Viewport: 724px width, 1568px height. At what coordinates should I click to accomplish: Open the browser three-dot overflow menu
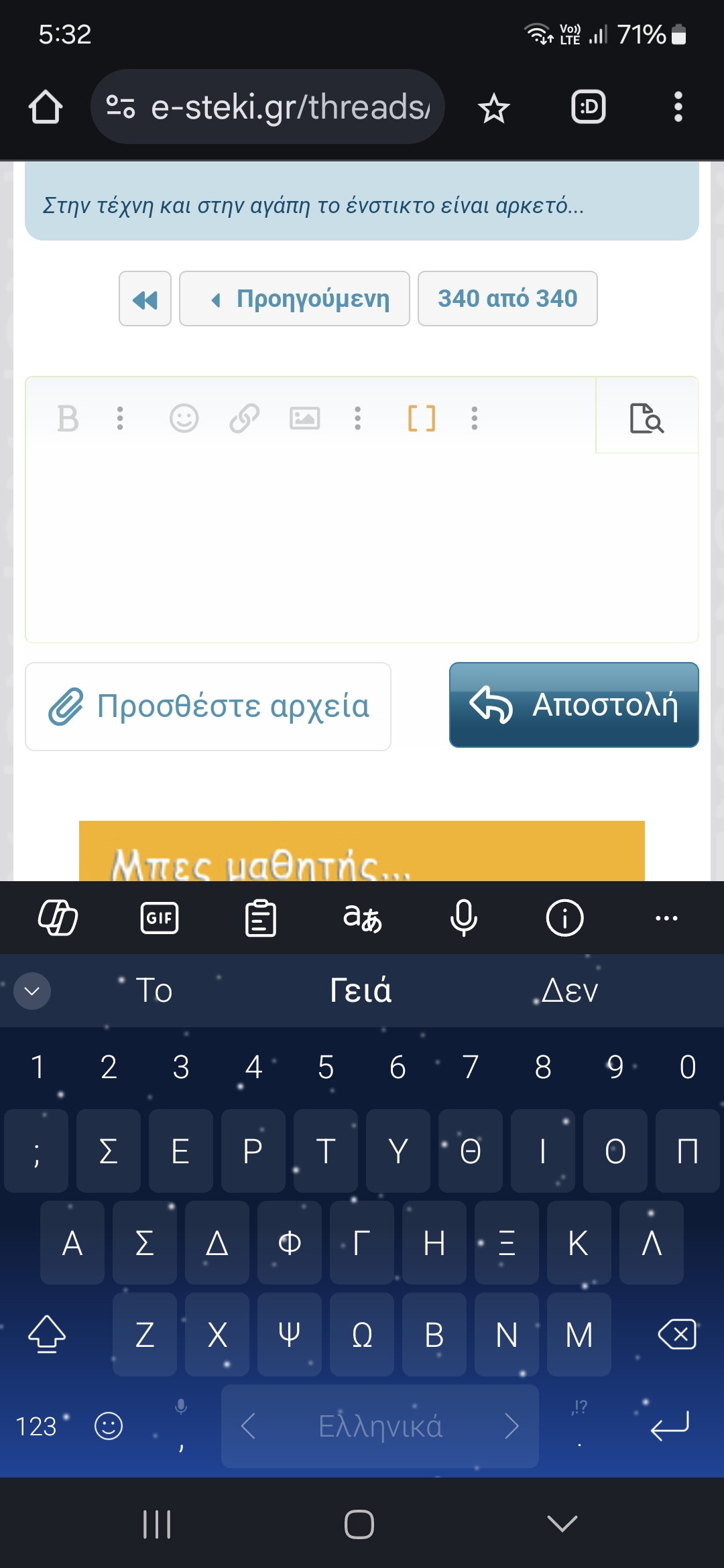pos(678,107)
